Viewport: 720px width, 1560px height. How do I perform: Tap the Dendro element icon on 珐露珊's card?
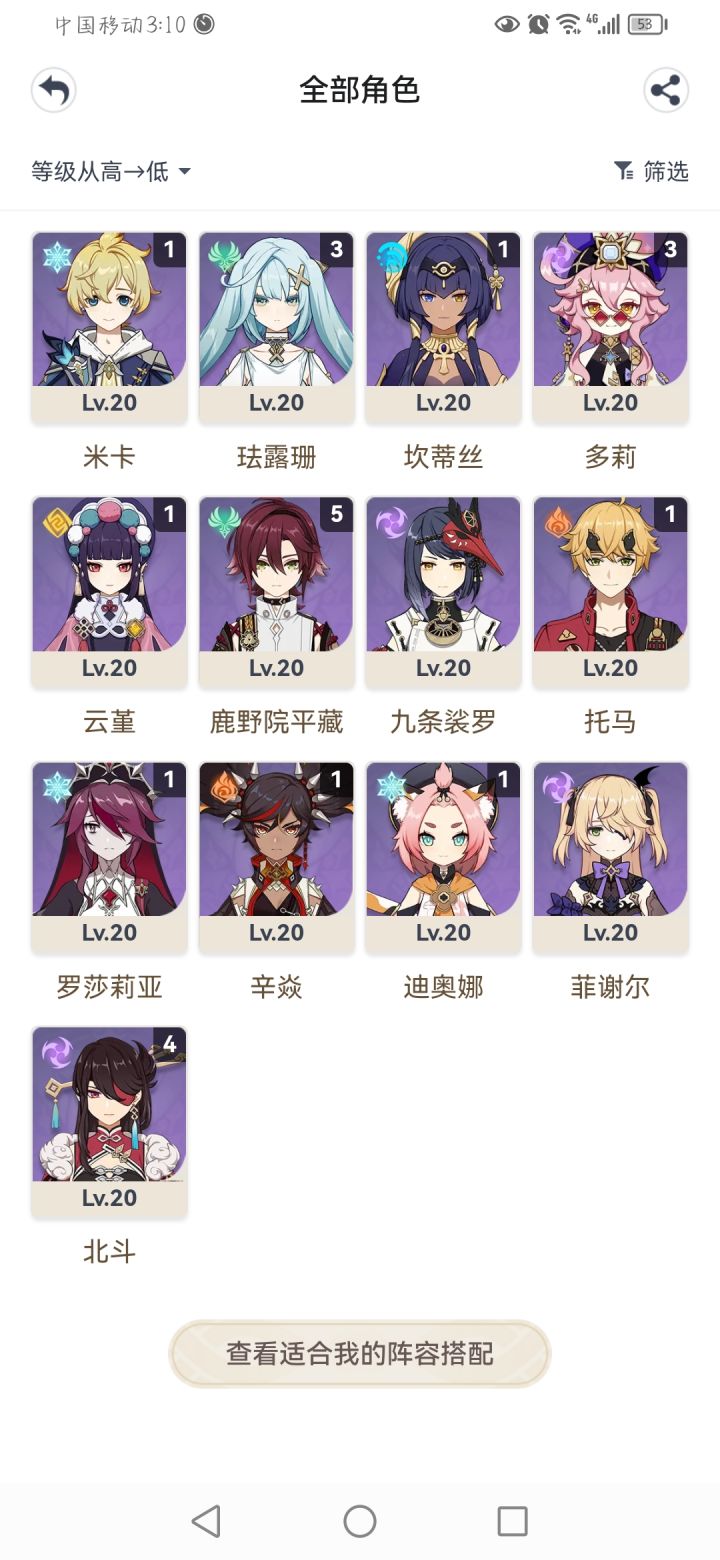coord(225,255)
